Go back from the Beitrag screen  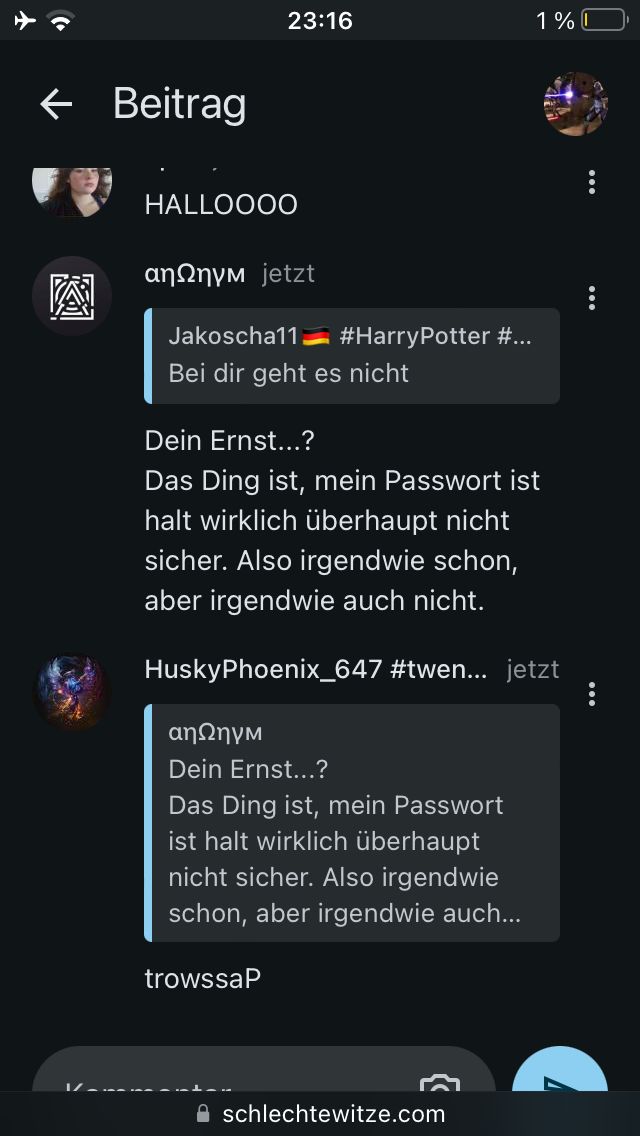coord(56,104)
